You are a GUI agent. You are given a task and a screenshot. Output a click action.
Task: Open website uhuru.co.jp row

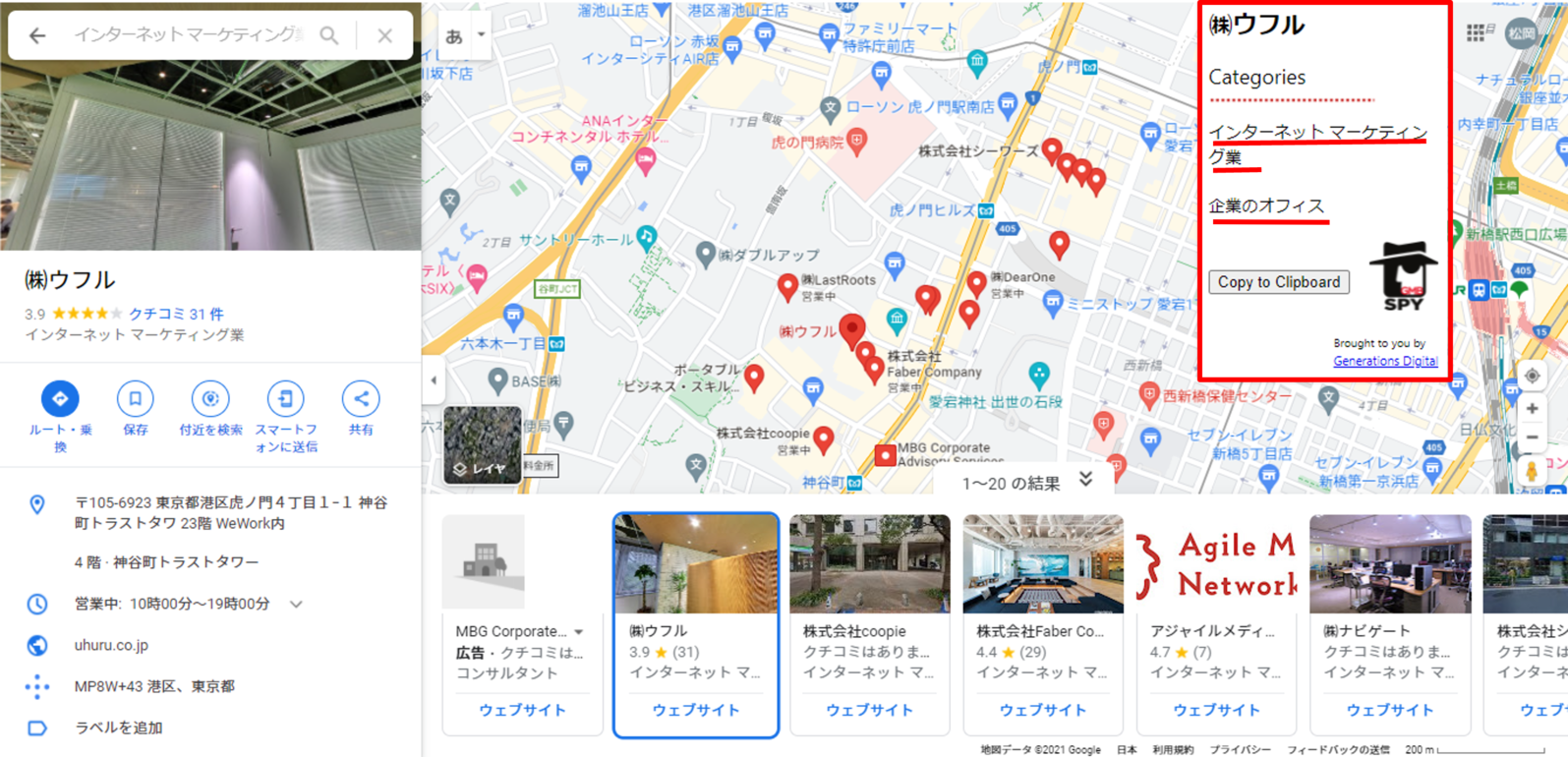click(111, 645)
